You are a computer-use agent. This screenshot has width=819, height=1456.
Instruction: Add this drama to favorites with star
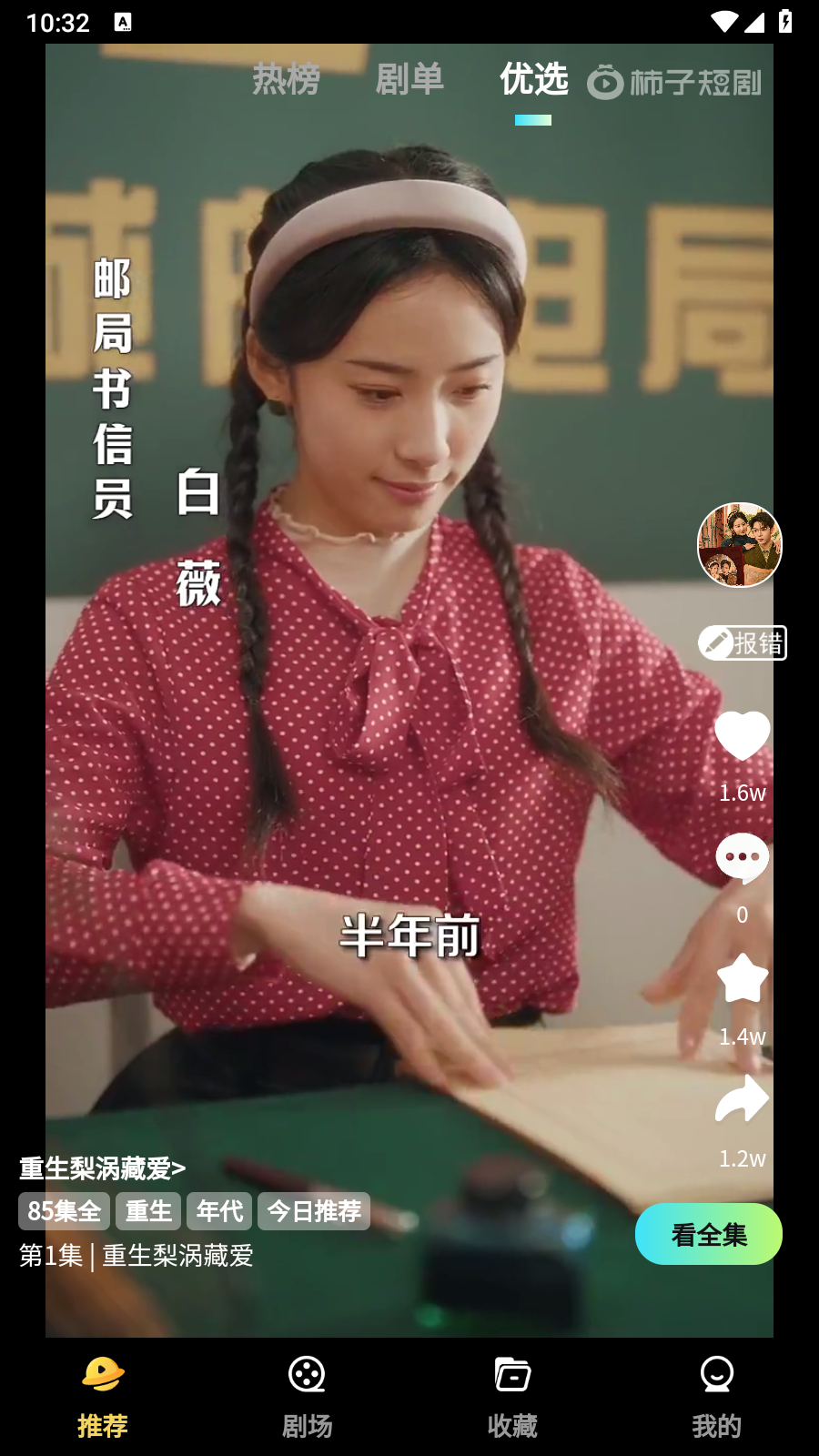tap(742, 979)
